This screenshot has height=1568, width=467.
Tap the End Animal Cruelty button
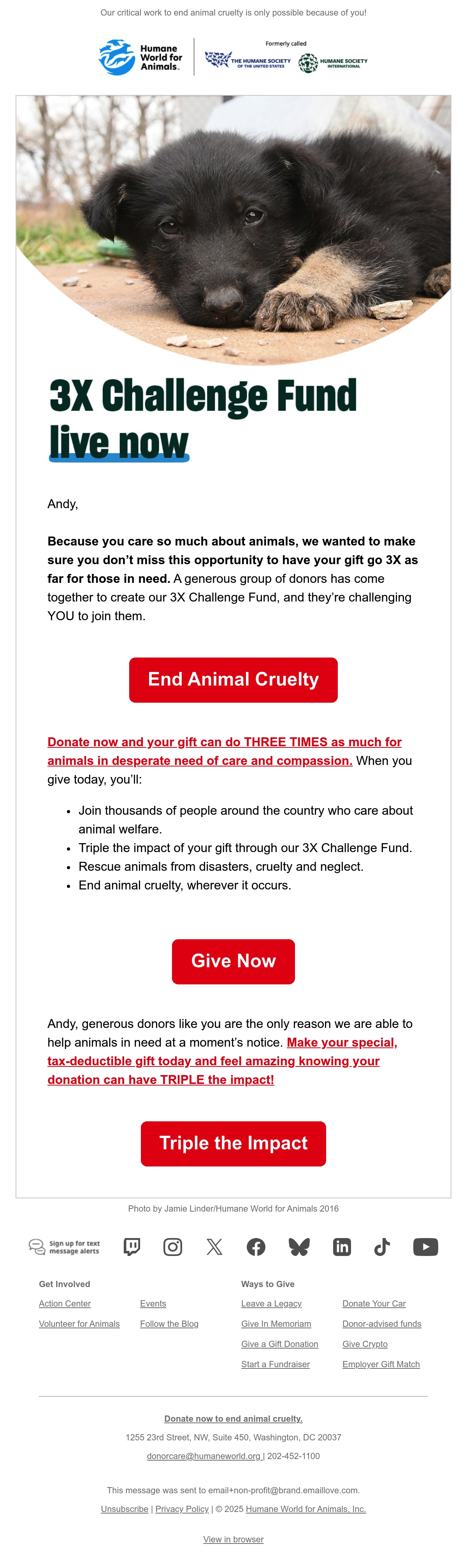233,679
